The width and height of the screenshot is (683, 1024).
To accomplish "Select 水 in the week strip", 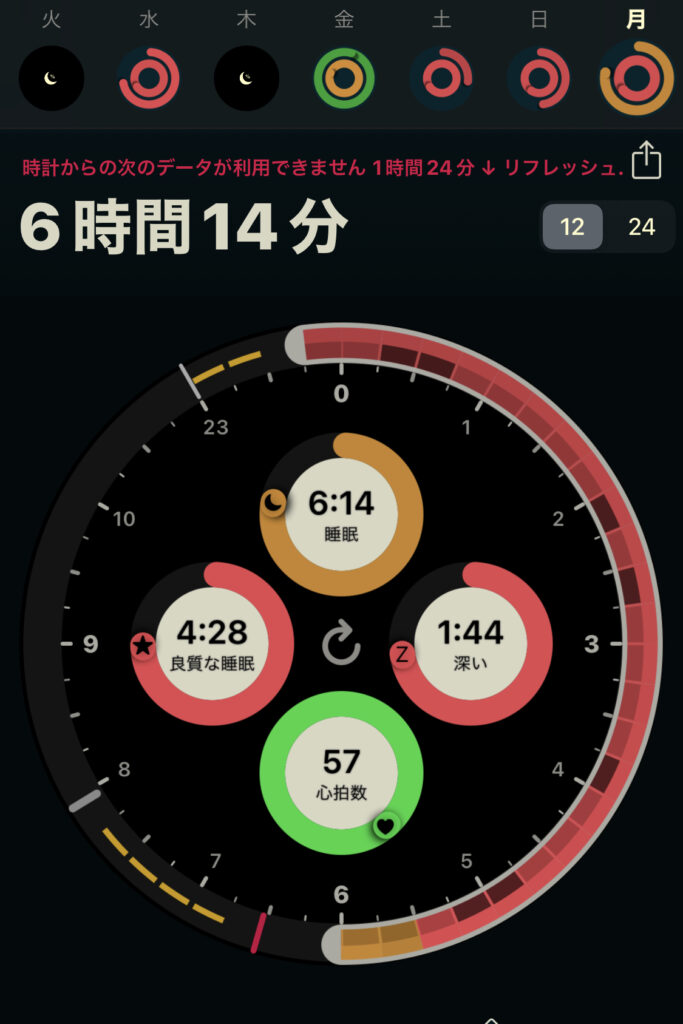I will pyautogui.click(x=149, y=77).
